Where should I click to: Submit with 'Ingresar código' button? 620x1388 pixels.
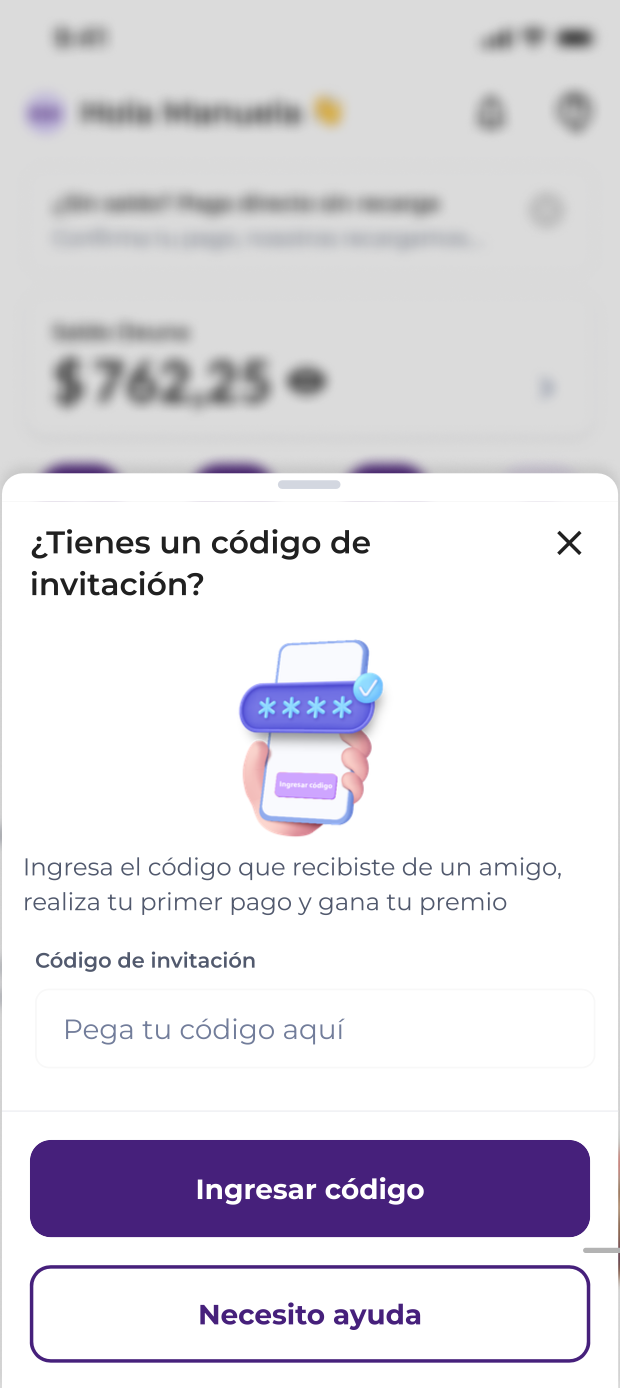[x=310, y=1189]
